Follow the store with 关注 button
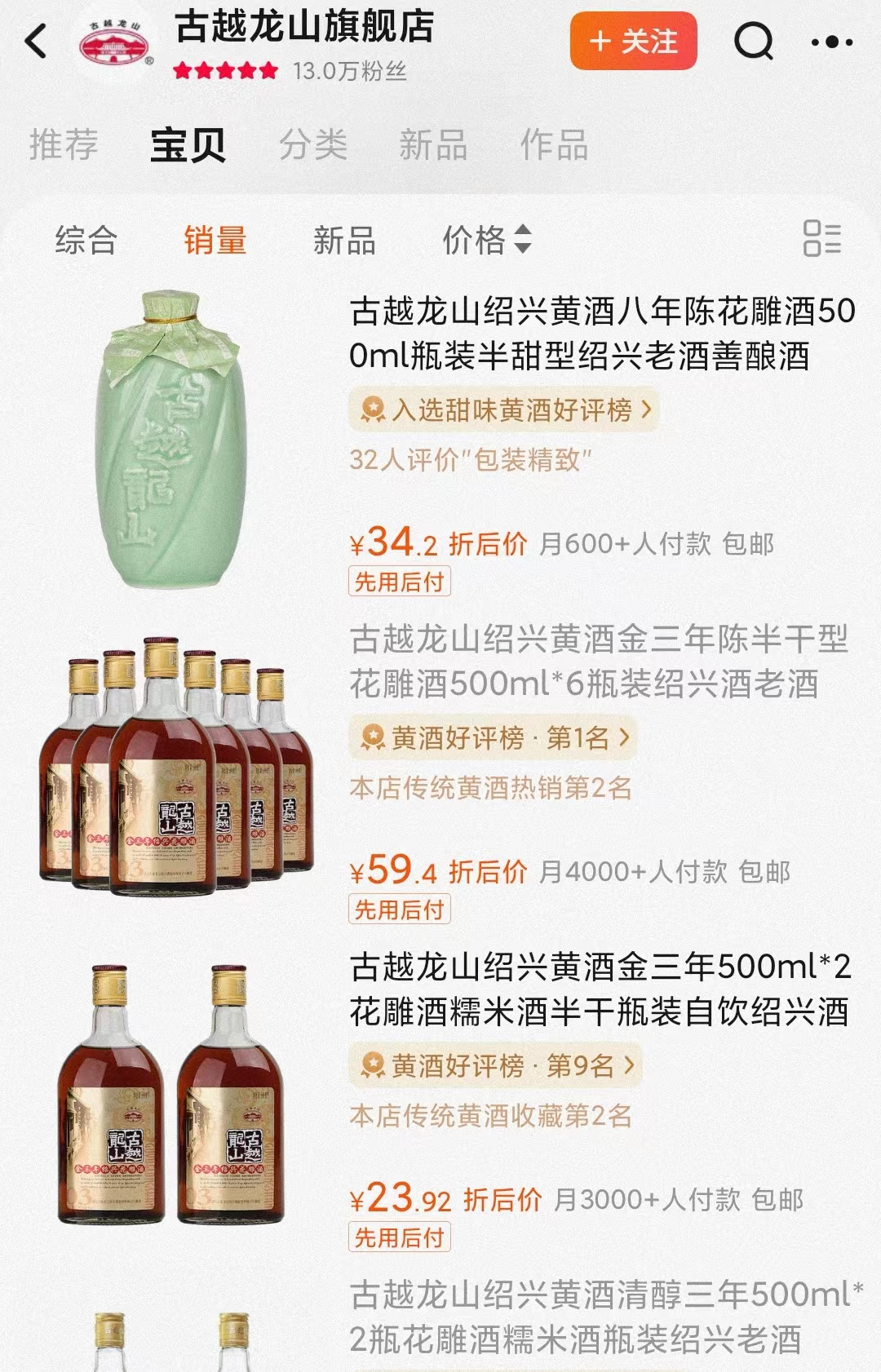The image size is (881, 1372). click(633, 42)
